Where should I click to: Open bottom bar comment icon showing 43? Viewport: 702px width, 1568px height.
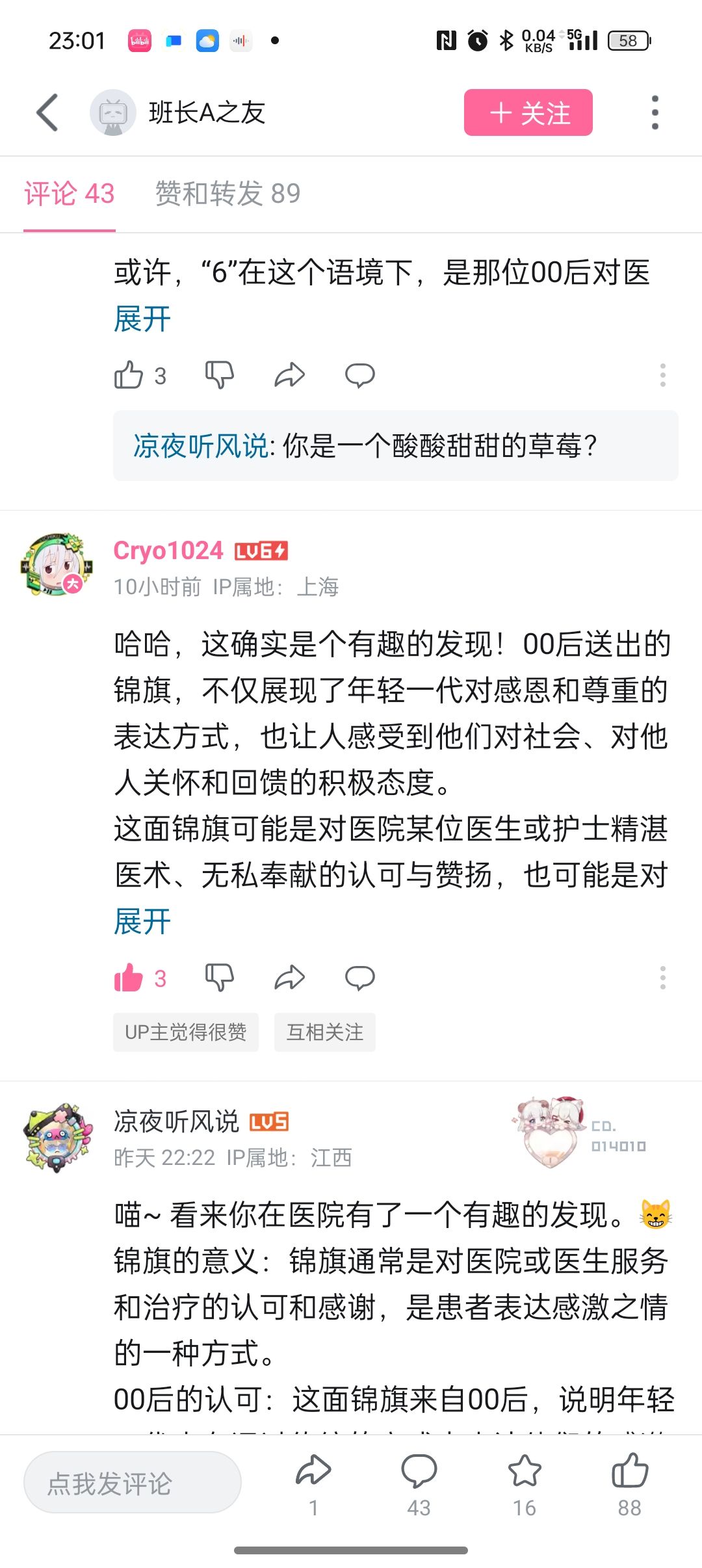[x=419, y=1472]
